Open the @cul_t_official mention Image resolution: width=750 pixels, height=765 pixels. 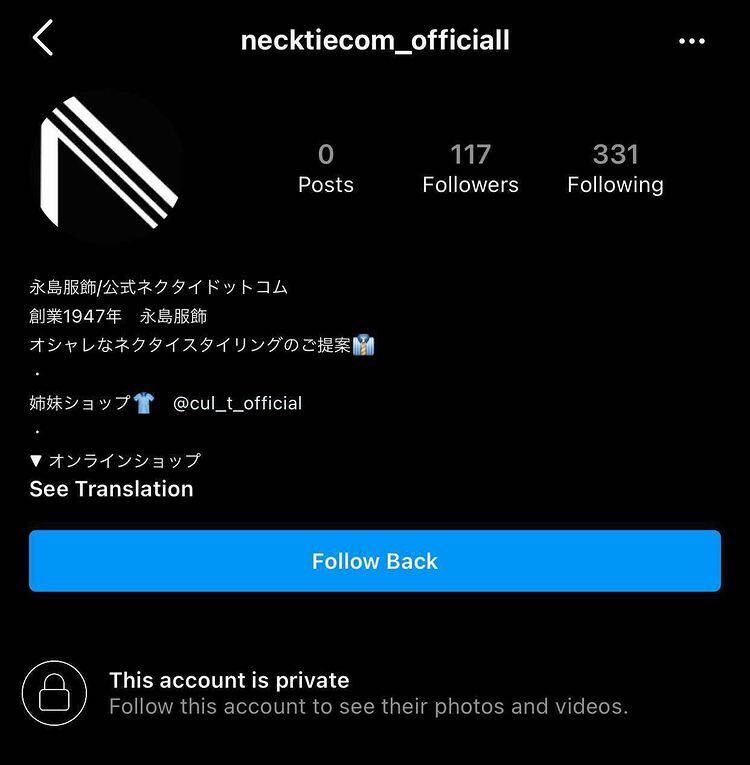coord(237,403)
